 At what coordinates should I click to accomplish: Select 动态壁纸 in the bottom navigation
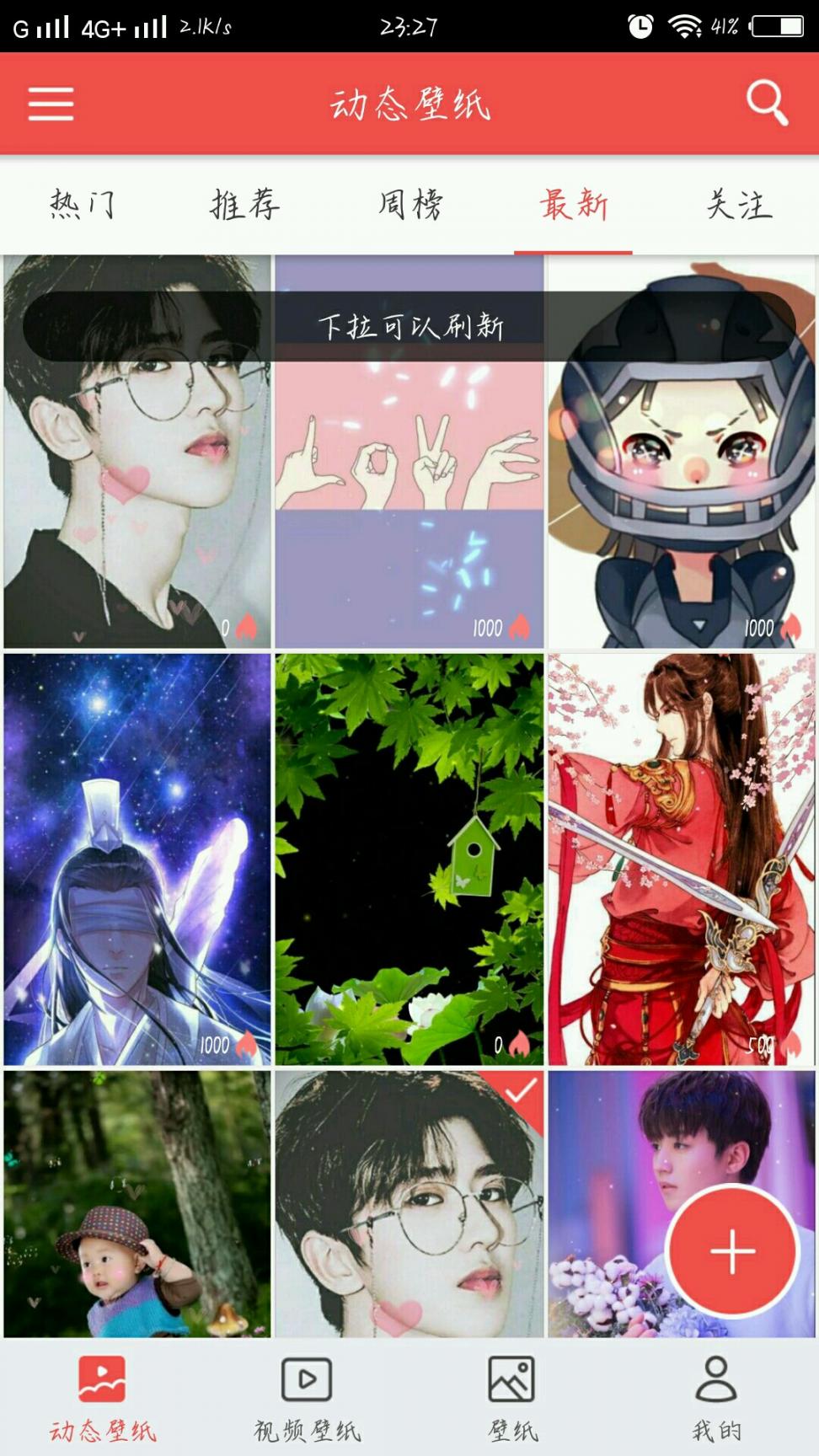click(x=102, y=1397)
